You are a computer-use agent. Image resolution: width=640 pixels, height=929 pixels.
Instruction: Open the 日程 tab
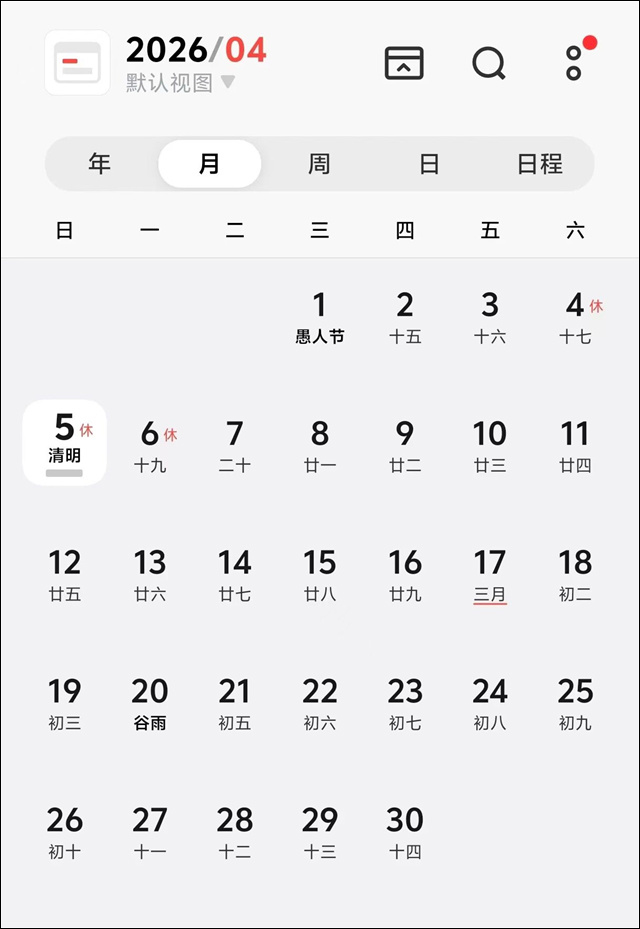[540, 164]
